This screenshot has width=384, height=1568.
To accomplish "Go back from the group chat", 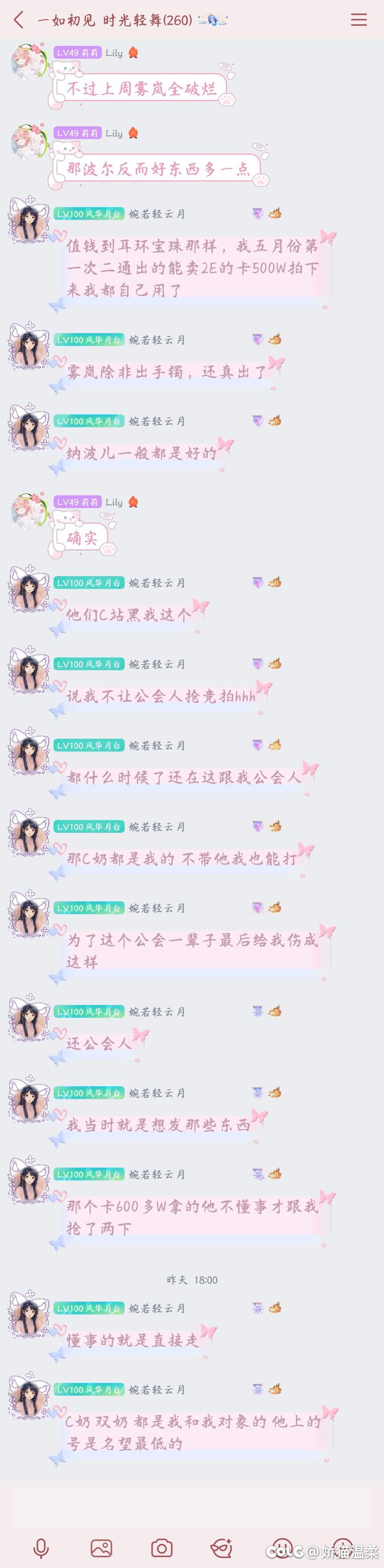I will [x=19, y=20].
